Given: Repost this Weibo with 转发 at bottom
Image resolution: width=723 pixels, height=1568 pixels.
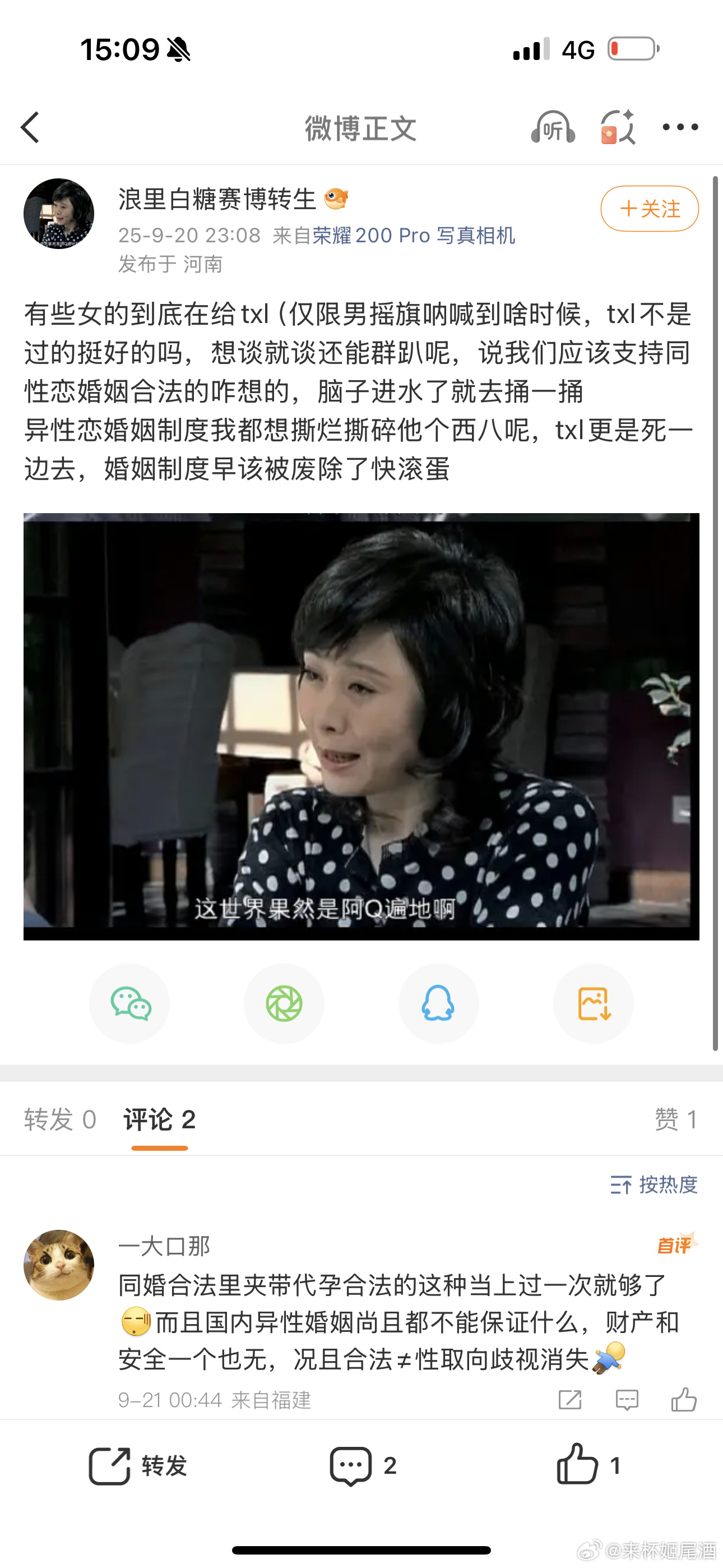Looking at the screenshot, I should tap(137, 1466).
